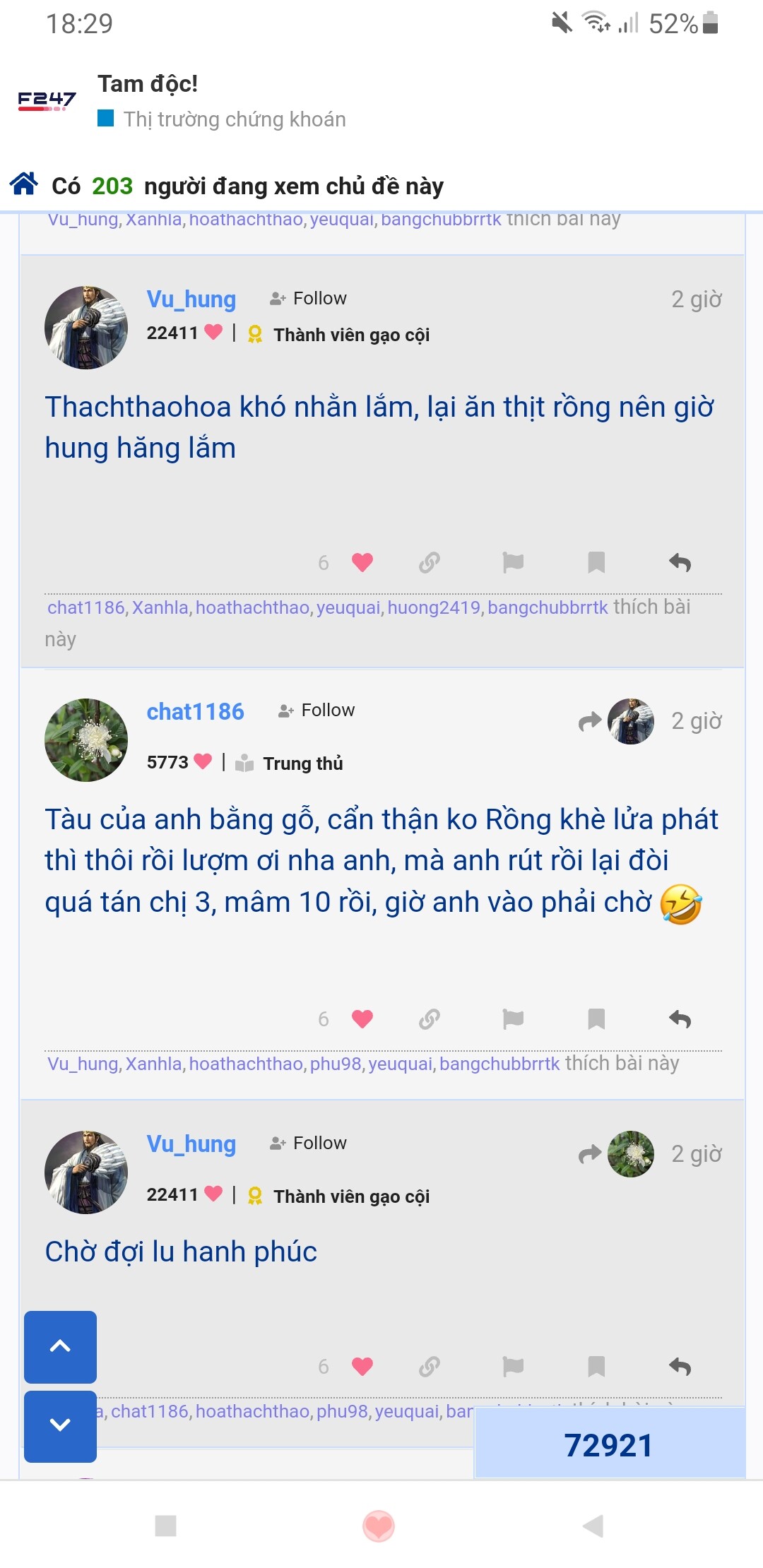Jump down with the blue down-arrow button

coord(60,1425)
